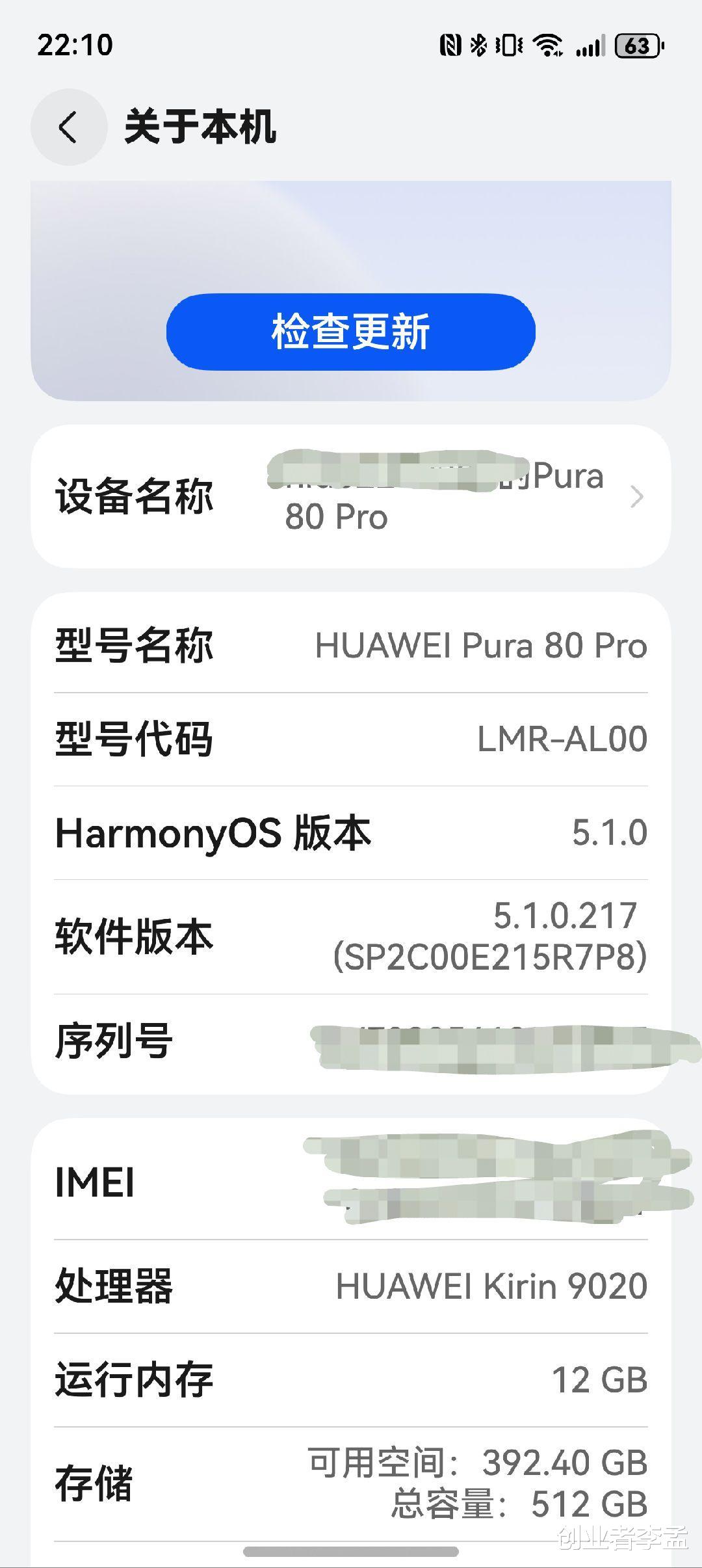Open the device name editing screen
This screenshot has height=1568, width=702.
click(351, 496)
